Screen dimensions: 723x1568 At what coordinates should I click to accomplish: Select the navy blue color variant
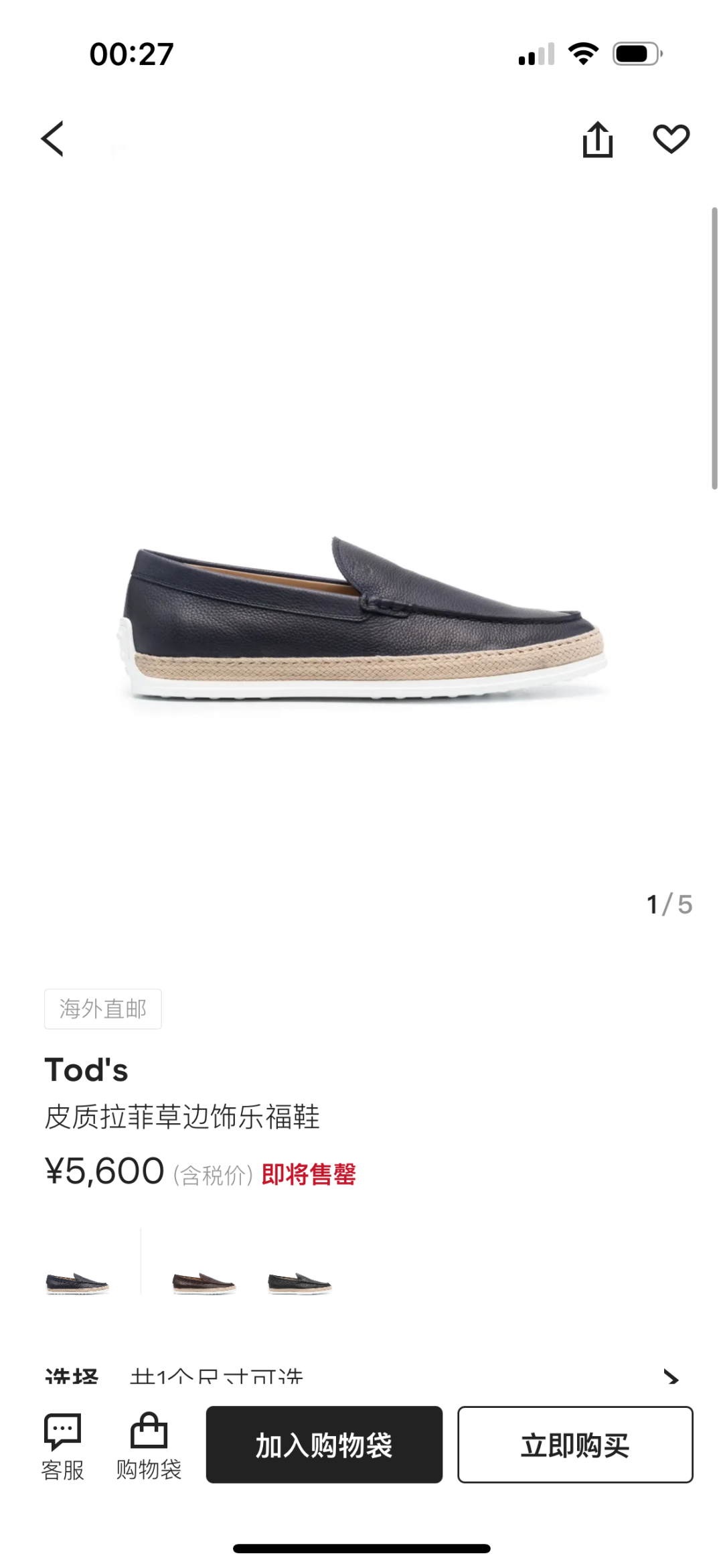[78, 1282]
